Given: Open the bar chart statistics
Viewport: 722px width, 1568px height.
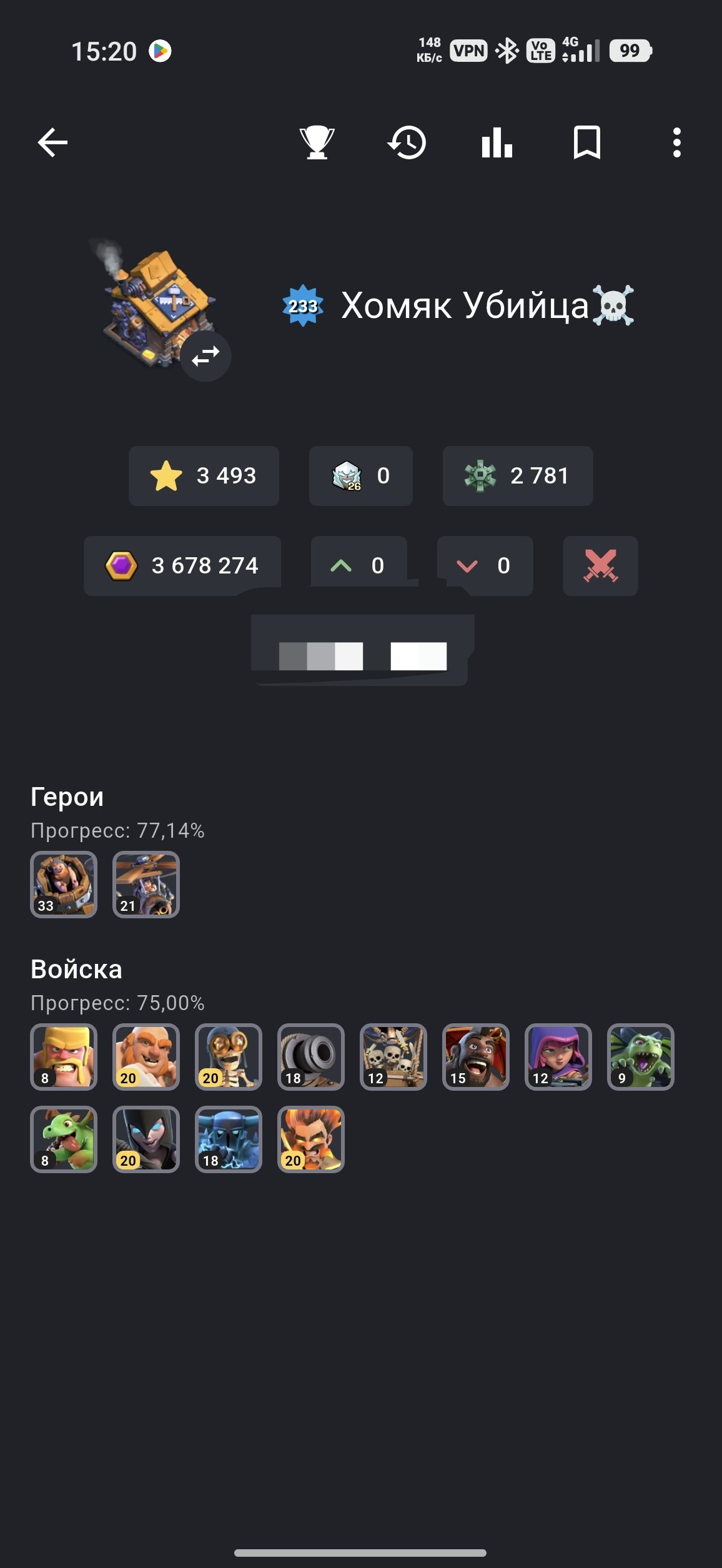Looking at the screenshot, I should tap(497, 142).
